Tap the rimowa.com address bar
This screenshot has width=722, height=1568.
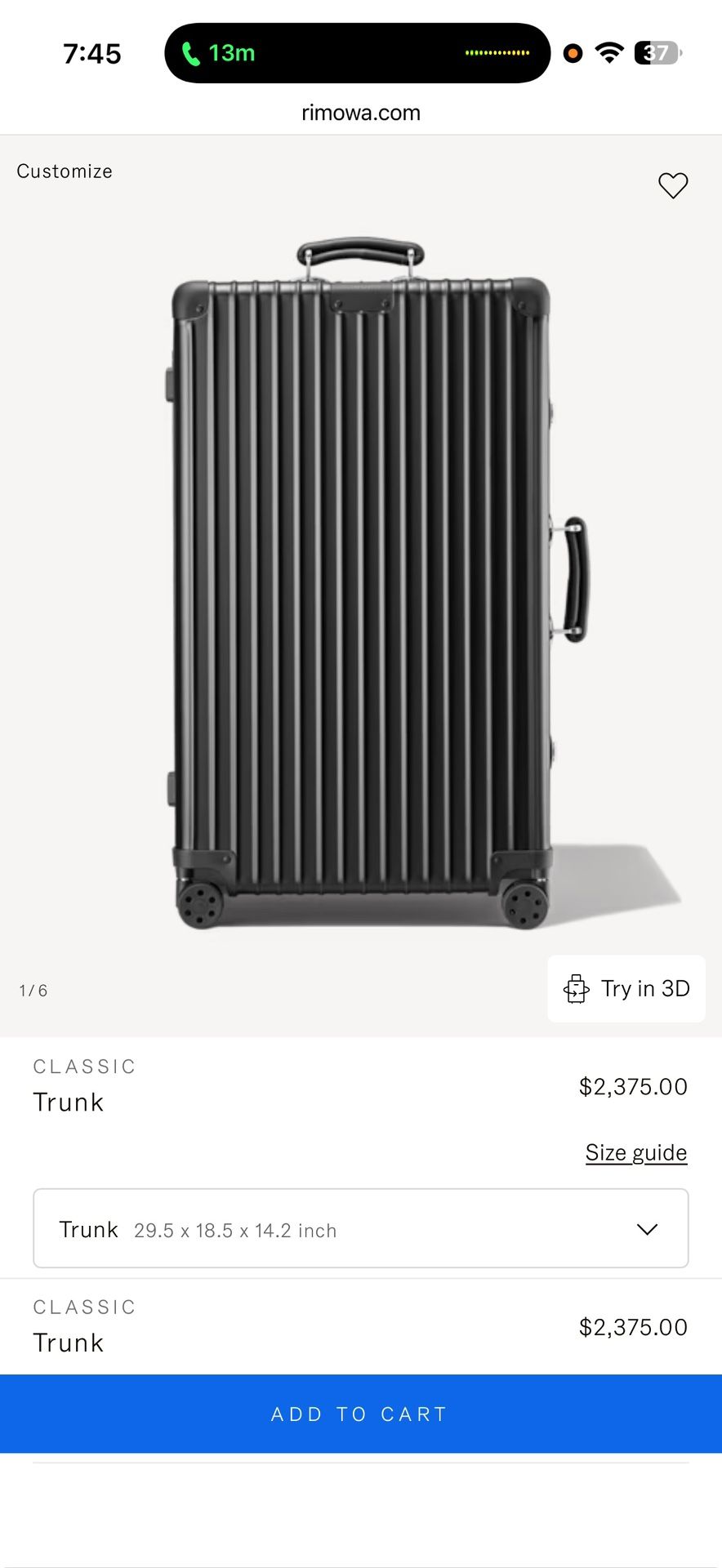point(360,112)
